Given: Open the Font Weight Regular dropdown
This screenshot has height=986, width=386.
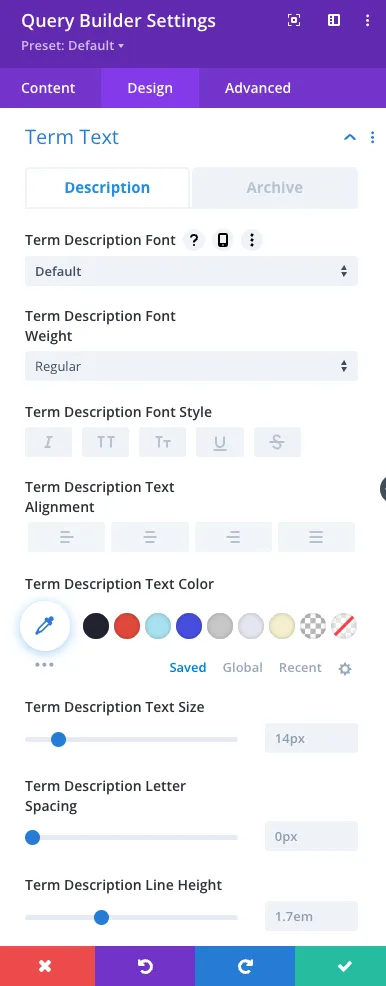Looking at the screenshot, I should point(191,366).
